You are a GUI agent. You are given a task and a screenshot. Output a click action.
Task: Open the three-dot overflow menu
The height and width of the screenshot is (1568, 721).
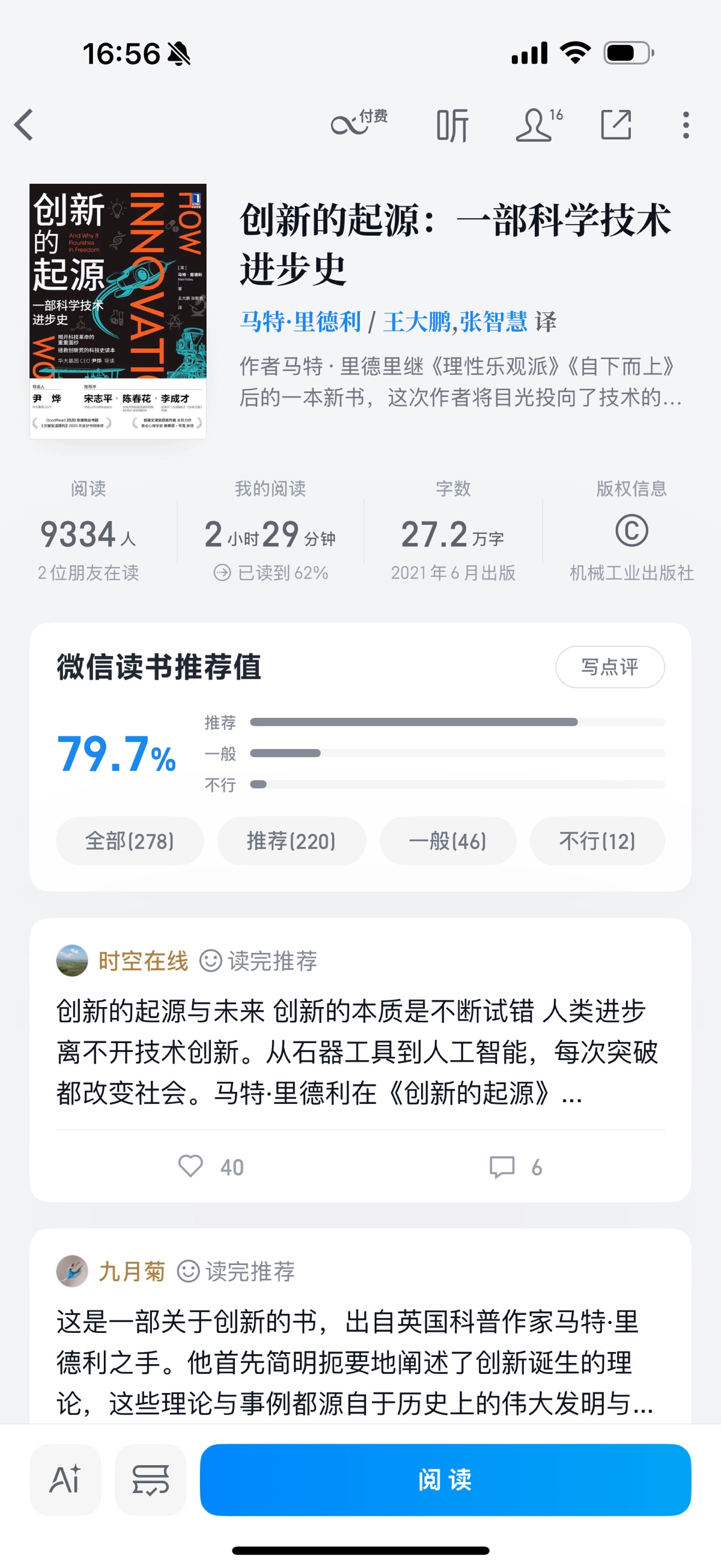pyautogui.click(x=686, y=125)
